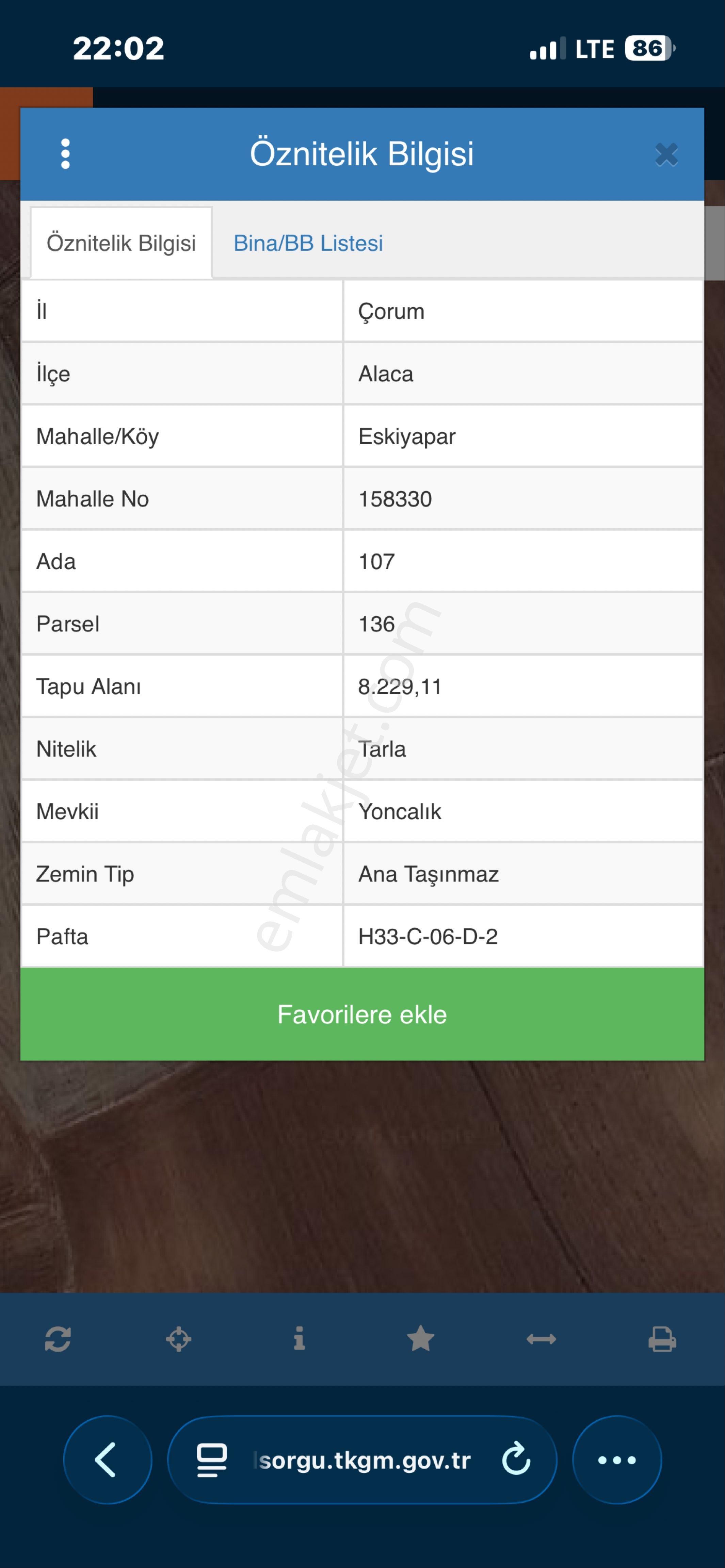Tap the horizontal arrows measure icon

(541, 1339)
